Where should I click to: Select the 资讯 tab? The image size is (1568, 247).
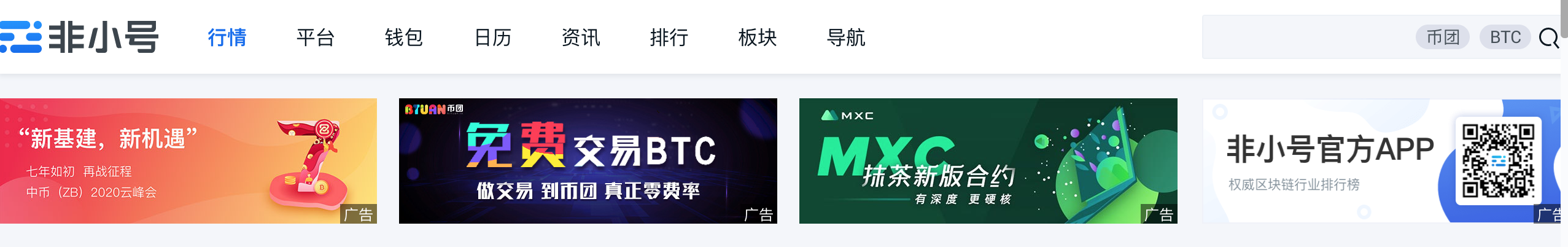tap(580, 37)
